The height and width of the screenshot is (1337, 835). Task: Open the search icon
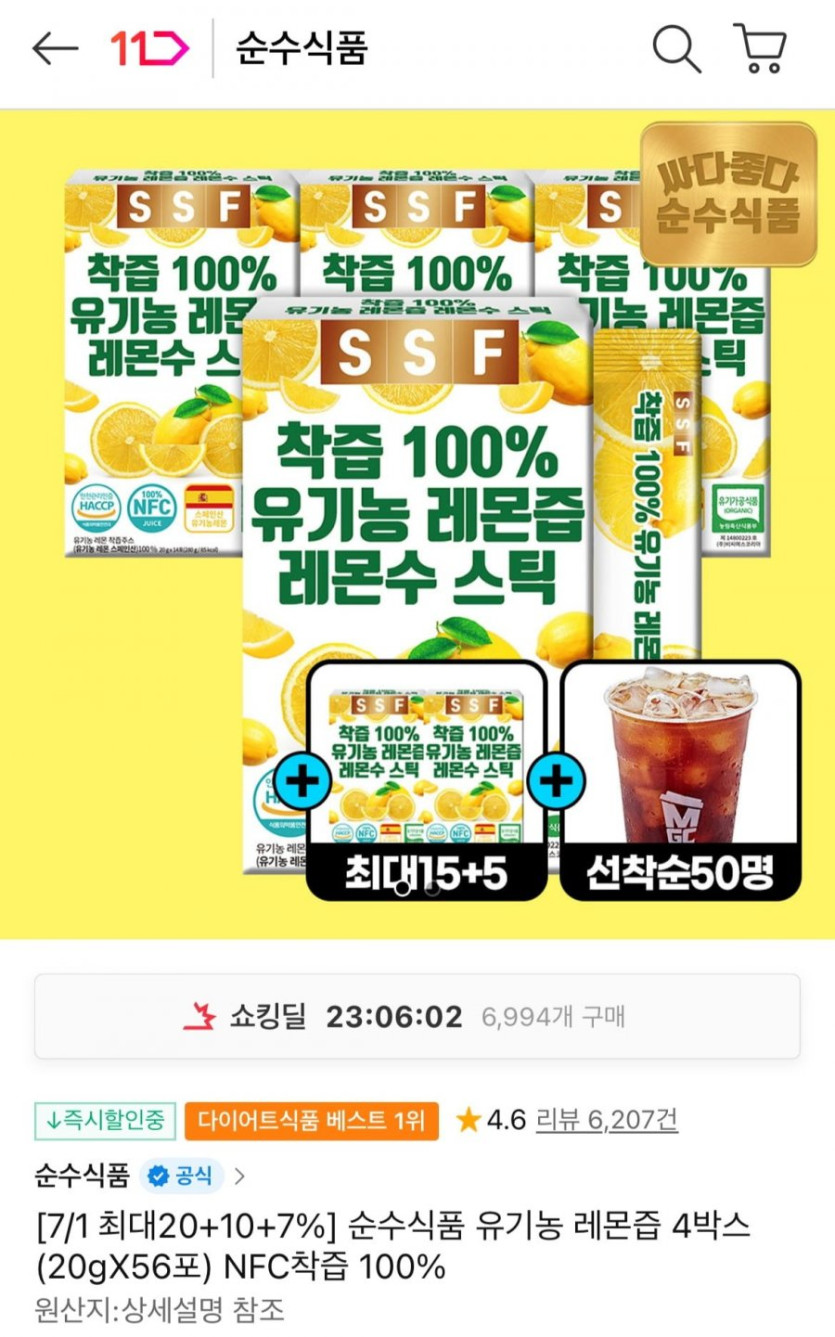tap(676, 48)
